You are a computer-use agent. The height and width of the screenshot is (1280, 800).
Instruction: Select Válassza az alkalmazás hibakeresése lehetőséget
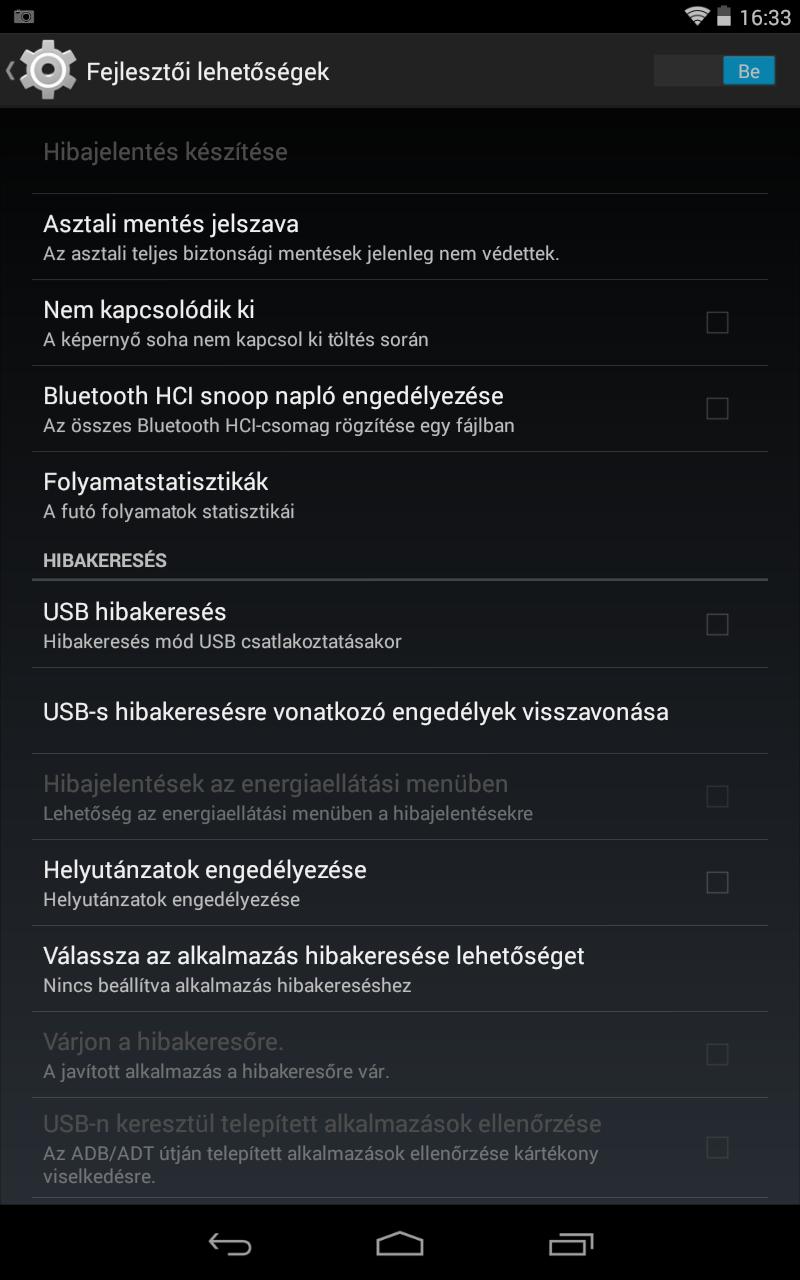pyautogui.click(x=400, y=969)
